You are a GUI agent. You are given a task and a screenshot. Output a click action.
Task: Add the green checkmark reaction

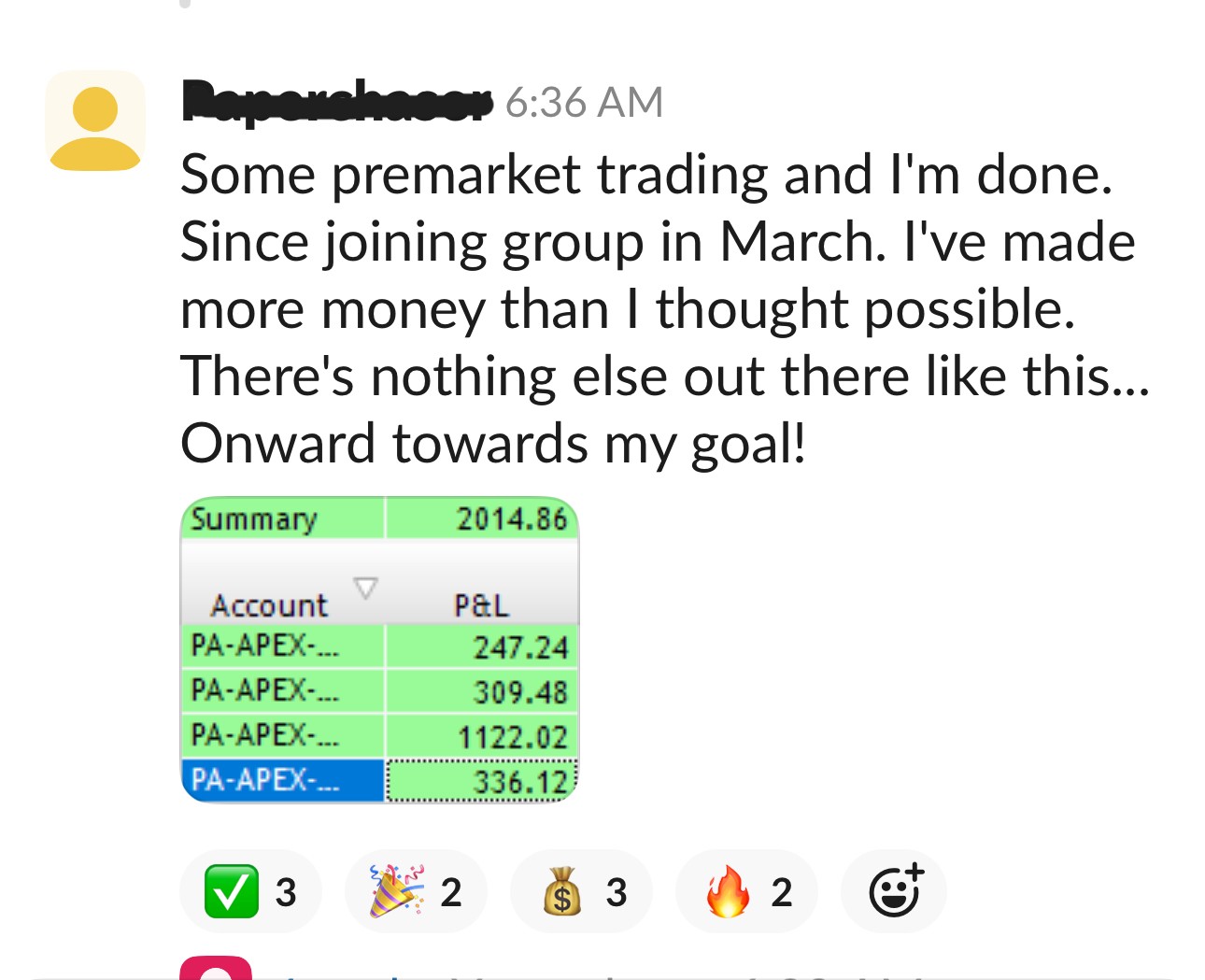[x=250, y=891]
